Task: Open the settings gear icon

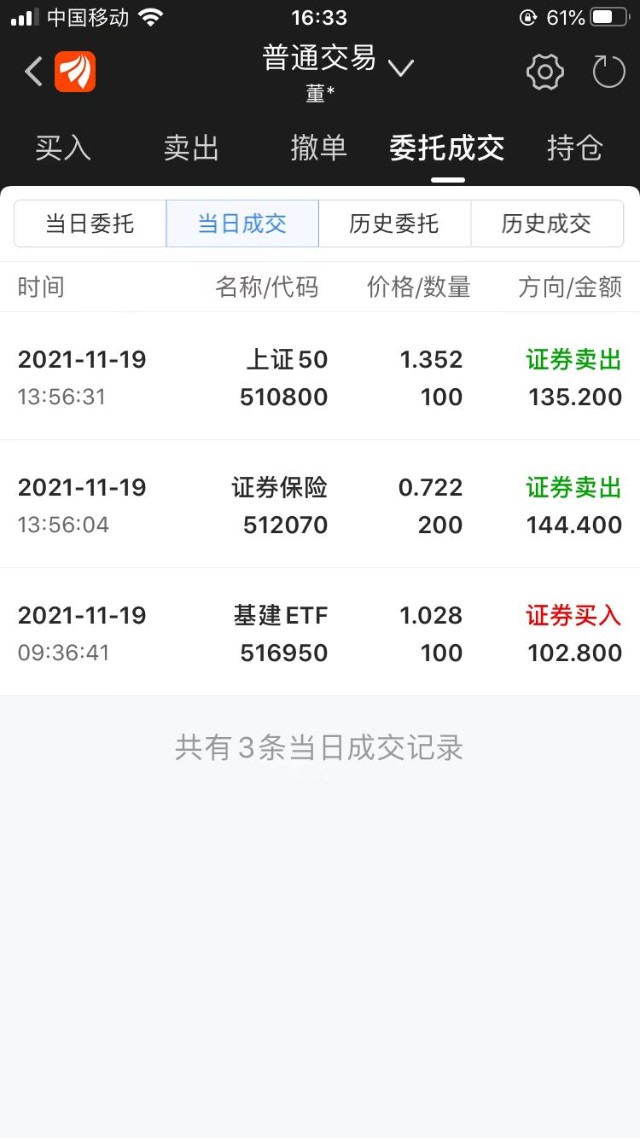Action: click(x=545, y=71)
